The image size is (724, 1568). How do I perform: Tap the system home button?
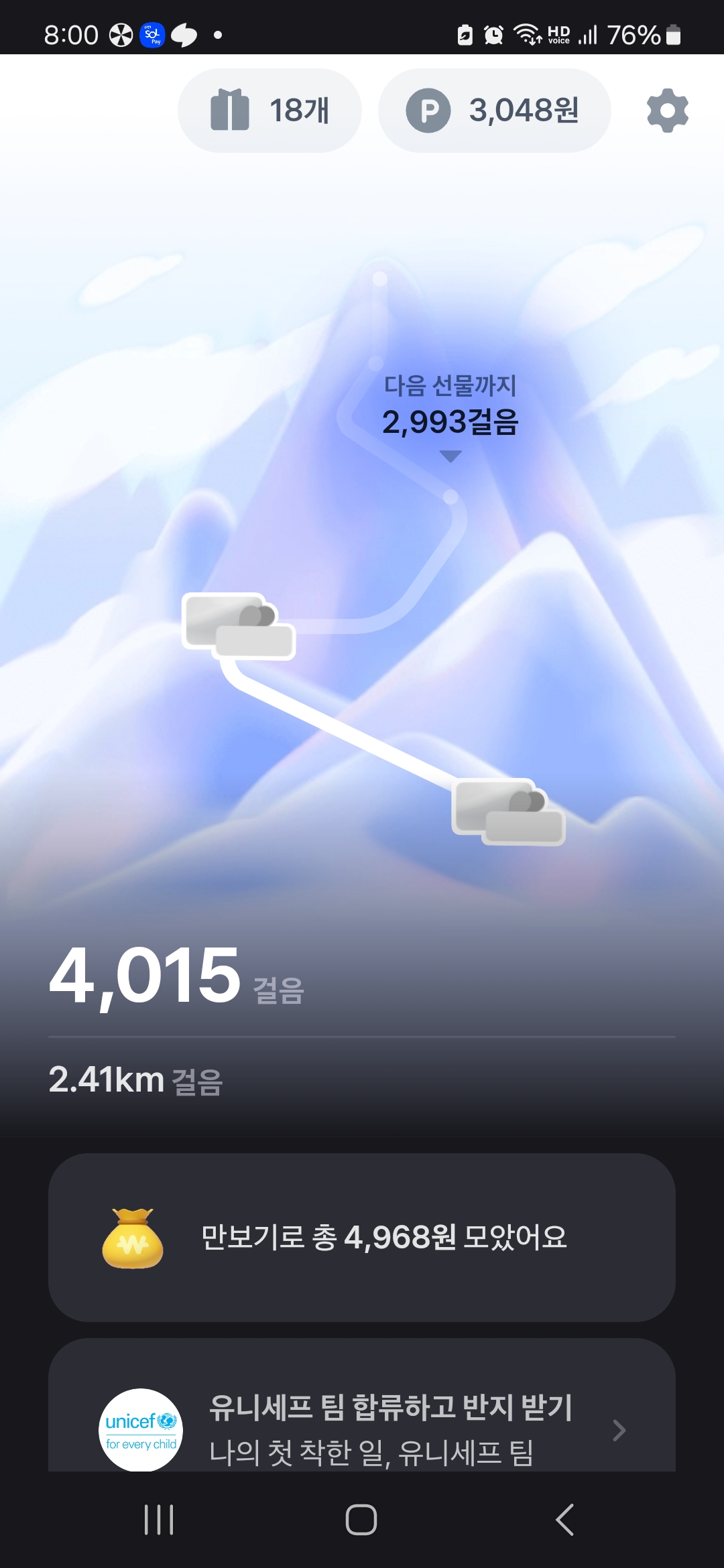tap(361, 1519)
